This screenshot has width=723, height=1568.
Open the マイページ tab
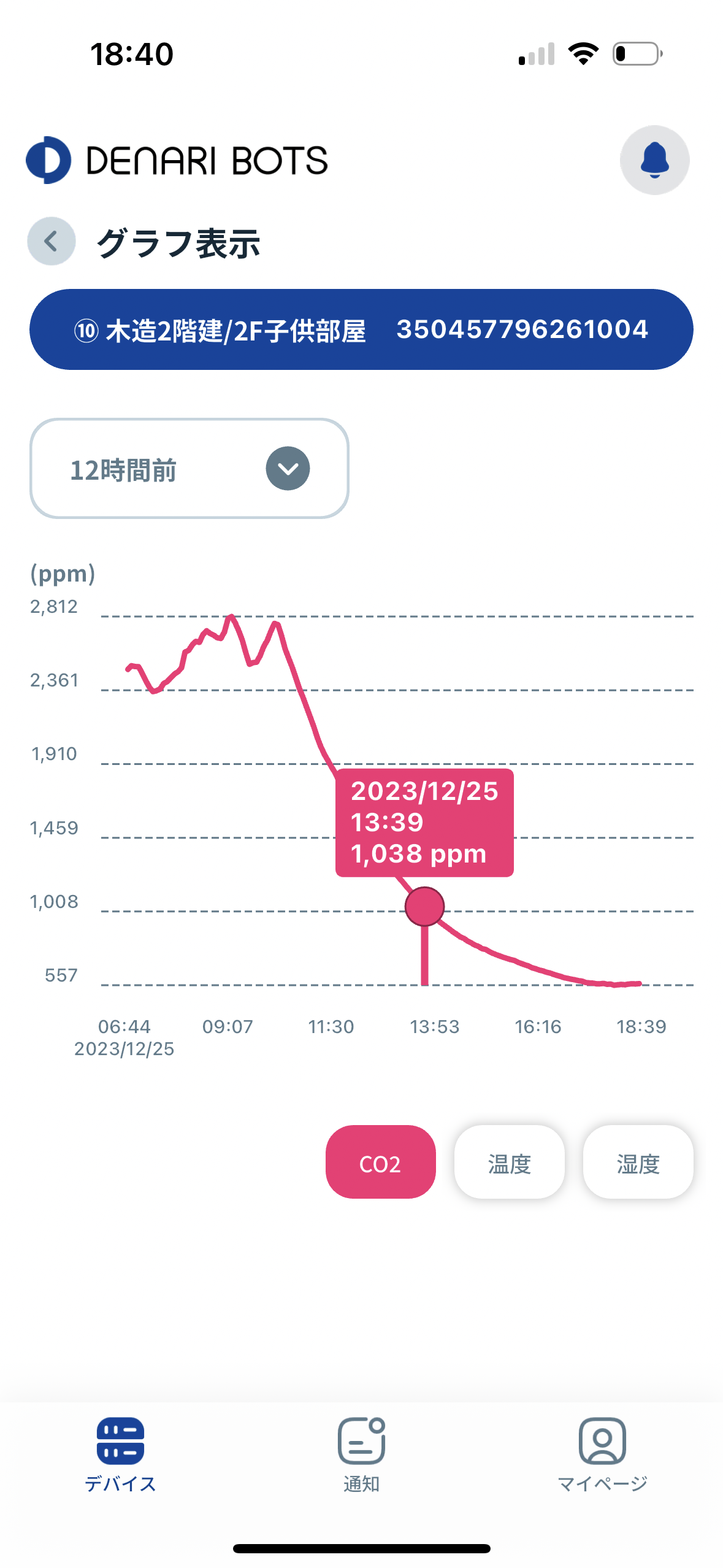pyautogui.click(x=602, y=1455)
